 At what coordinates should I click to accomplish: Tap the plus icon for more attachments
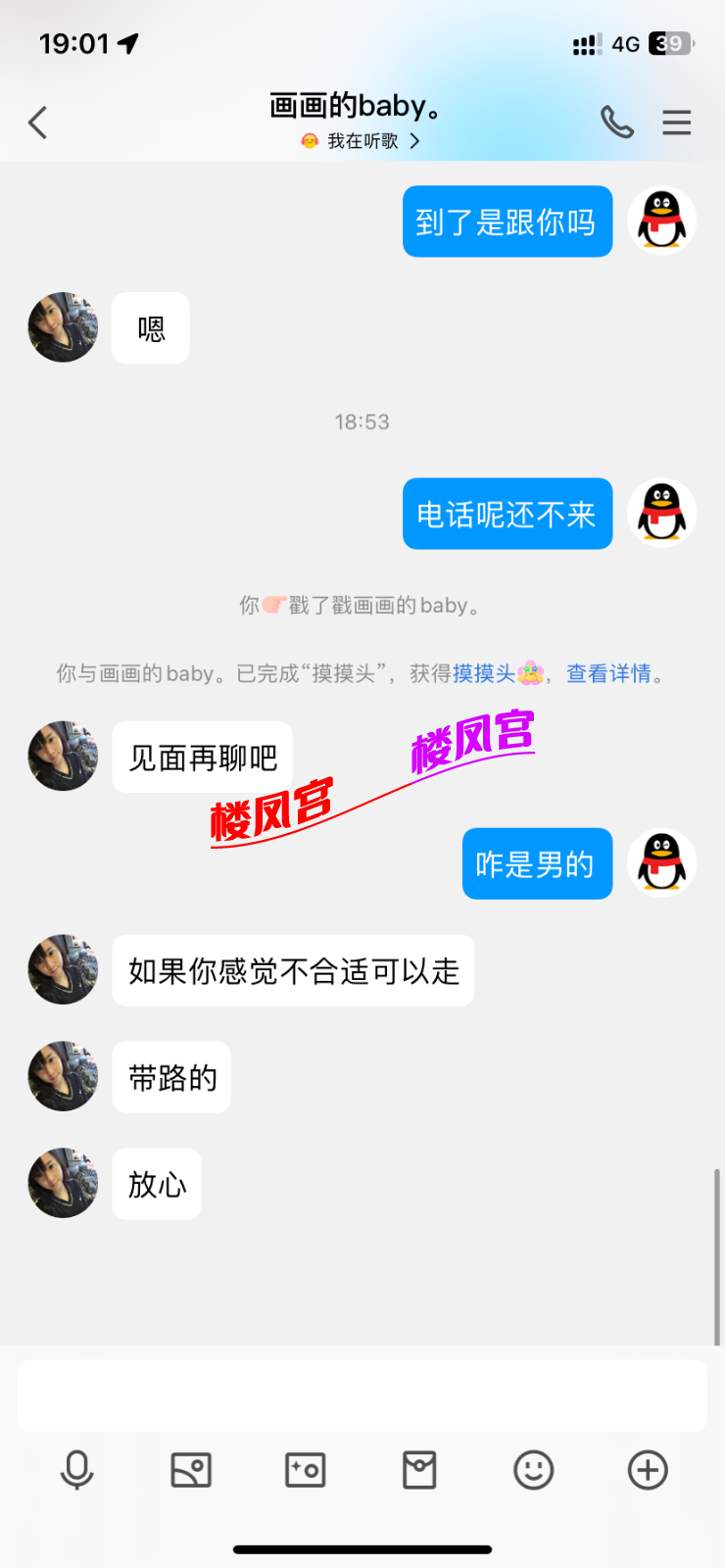pyautogui.click(x=647, y=1470)
